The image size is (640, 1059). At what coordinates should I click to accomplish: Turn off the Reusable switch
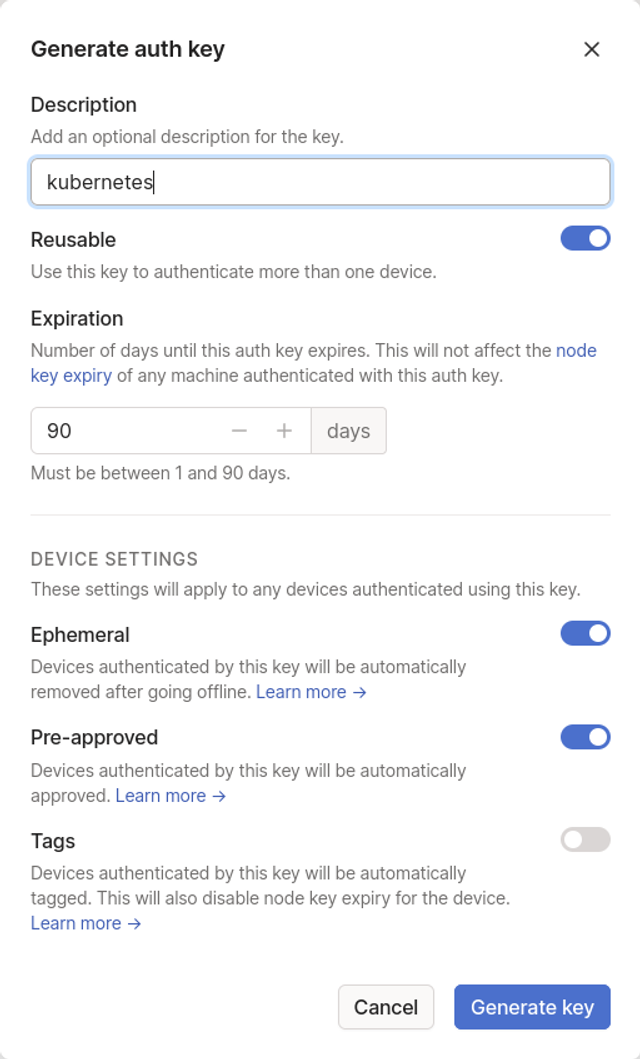click(x=585, y=238)
